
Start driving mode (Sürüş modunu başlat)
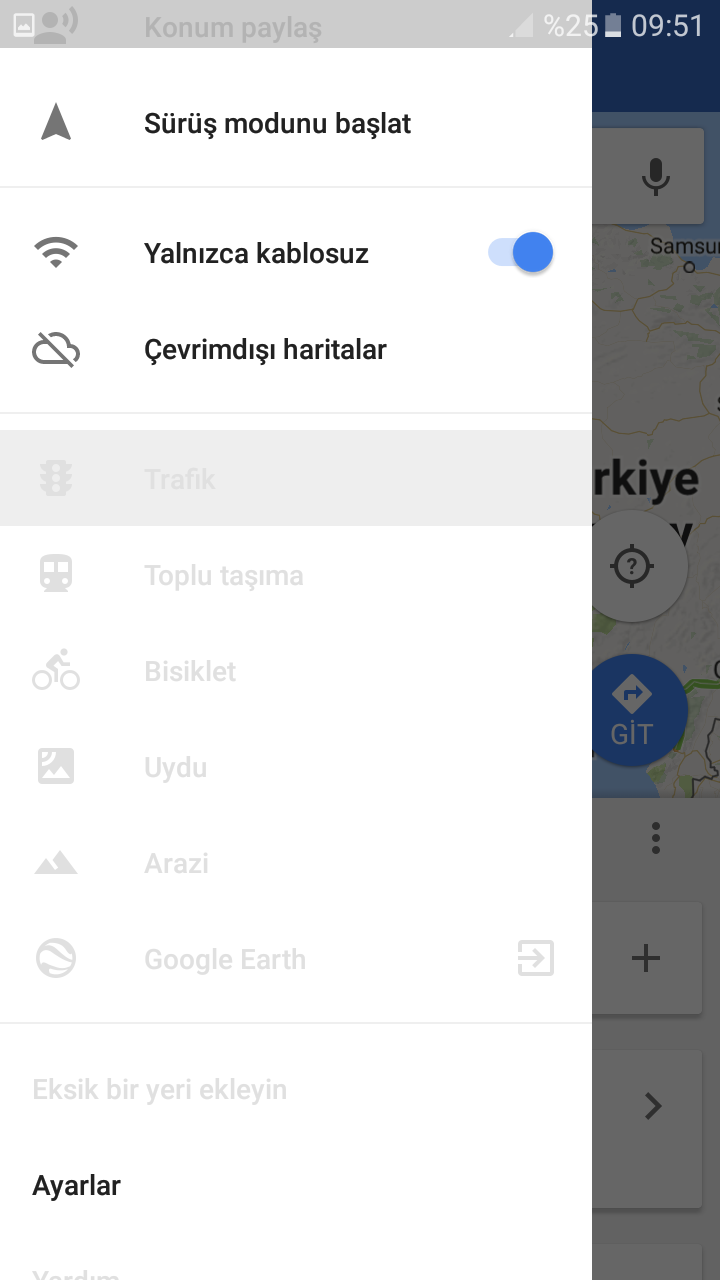(277, 124)
